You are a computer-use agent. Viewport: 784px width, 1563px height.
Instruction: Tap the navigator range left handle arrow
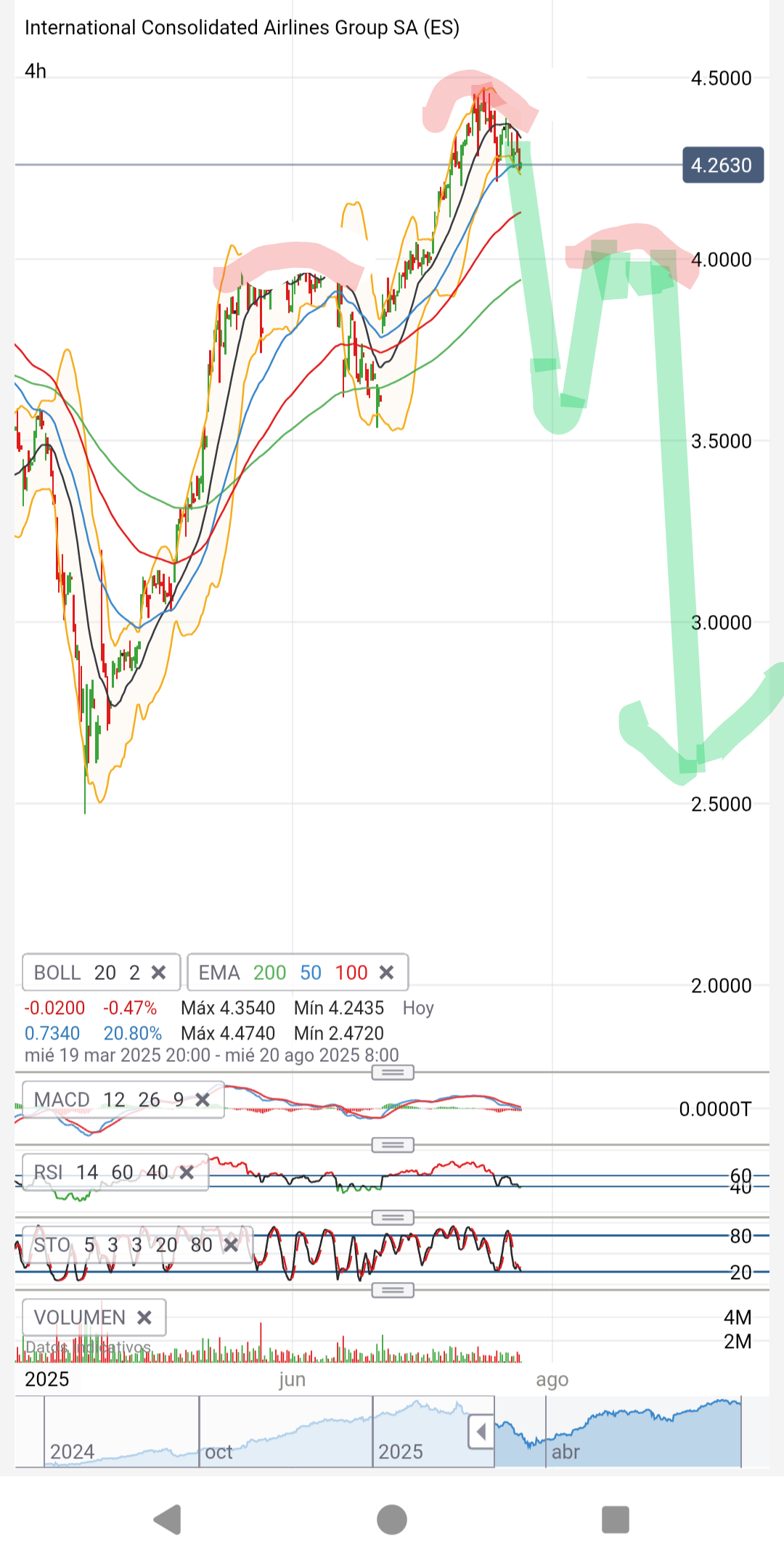(x=481, y=1432)
